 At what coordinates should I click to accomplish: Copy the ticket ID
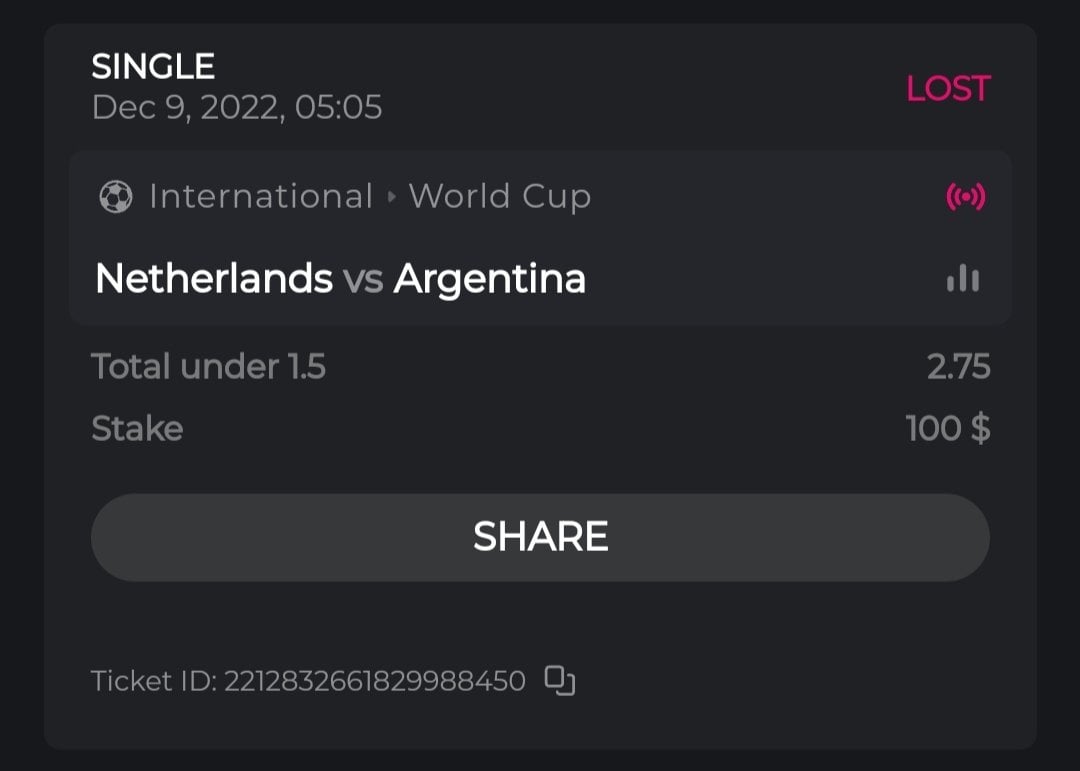(560, 681)
